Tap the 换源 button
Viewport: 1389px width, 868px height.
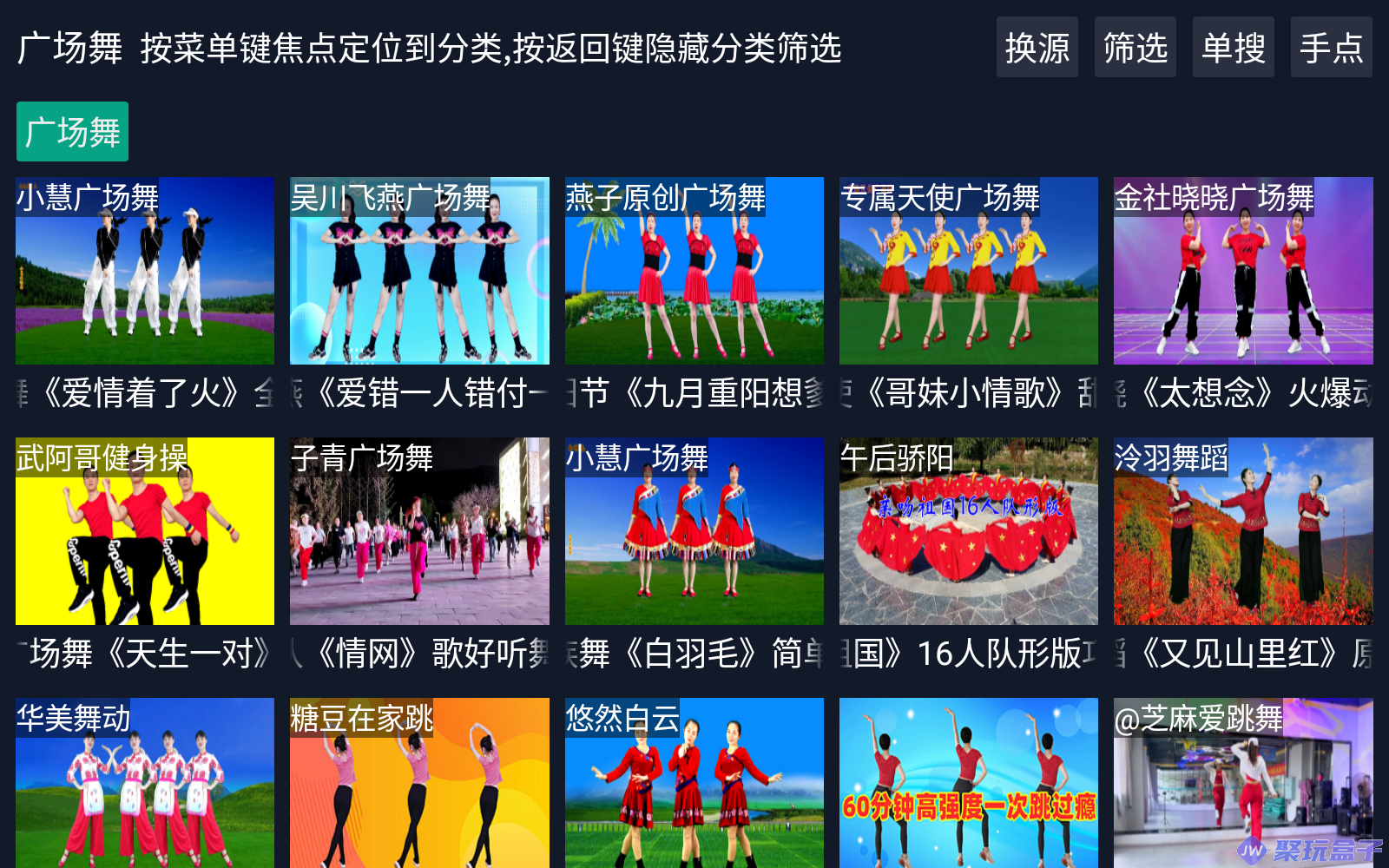1037,48
